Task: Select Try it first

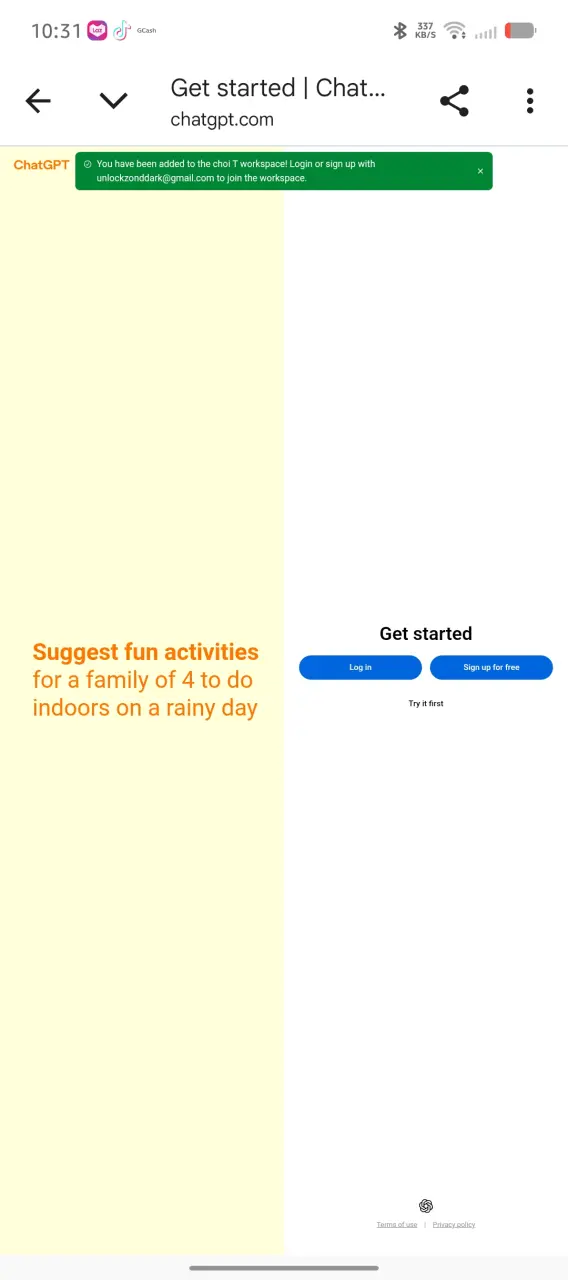Action: click(x=426, y=704)
